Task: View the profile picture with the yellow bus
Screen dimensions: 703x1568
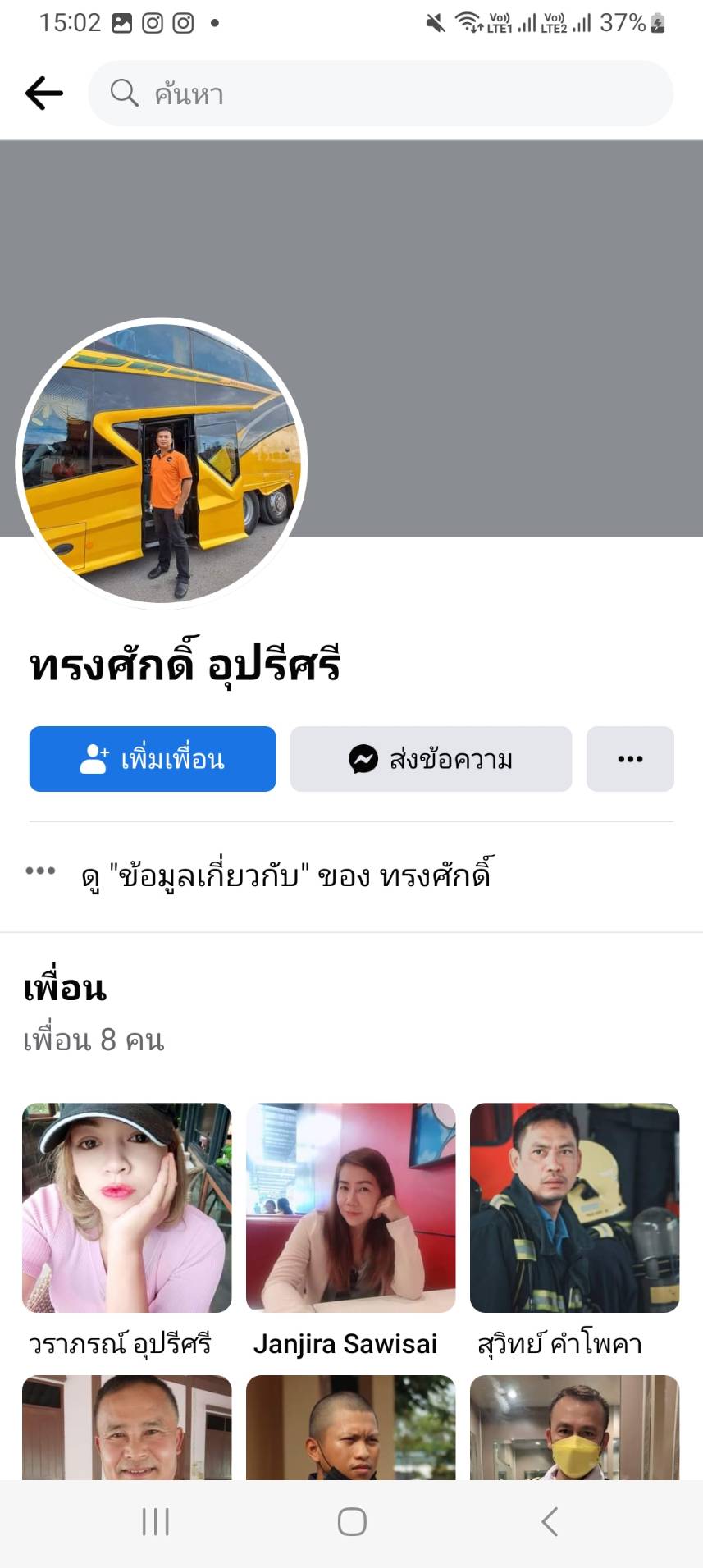Action: tap(162, 464)
